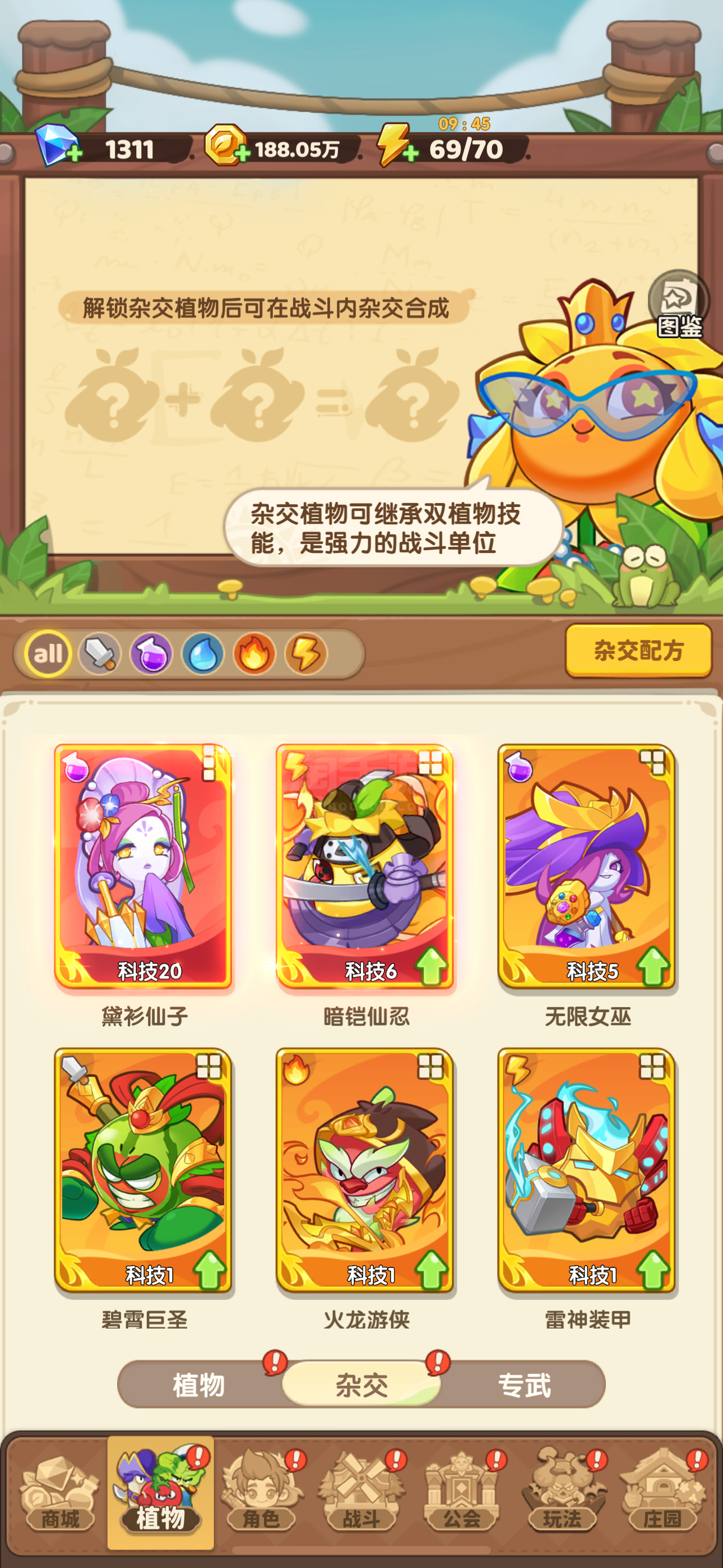Open the 公会 guild tab
The width and height of the screenshot is (723, 1568).
point(462,1492)
